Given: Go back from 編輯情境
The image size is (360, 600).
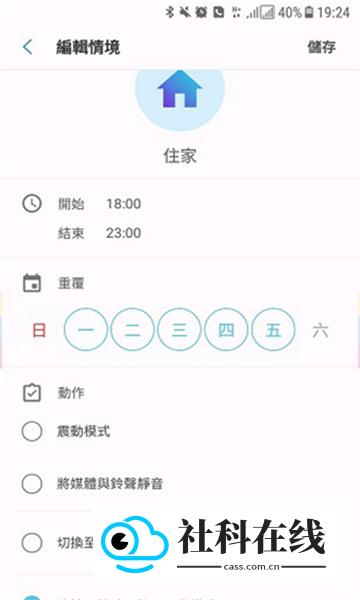Looking at the screenshot, I should pos(27,47).
